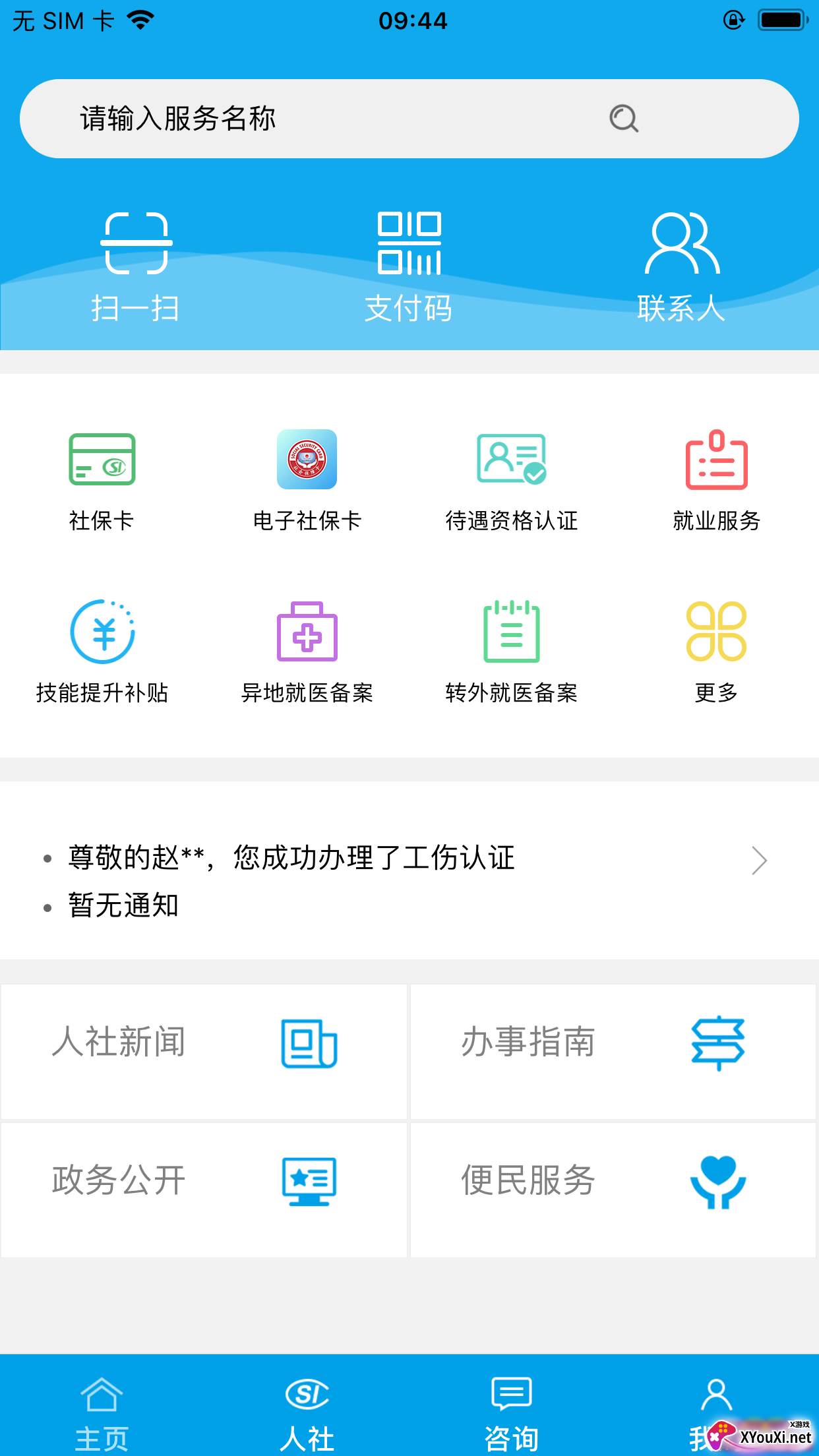Select the 待遇资格认证 verification icon

click(x=511, y=478)
